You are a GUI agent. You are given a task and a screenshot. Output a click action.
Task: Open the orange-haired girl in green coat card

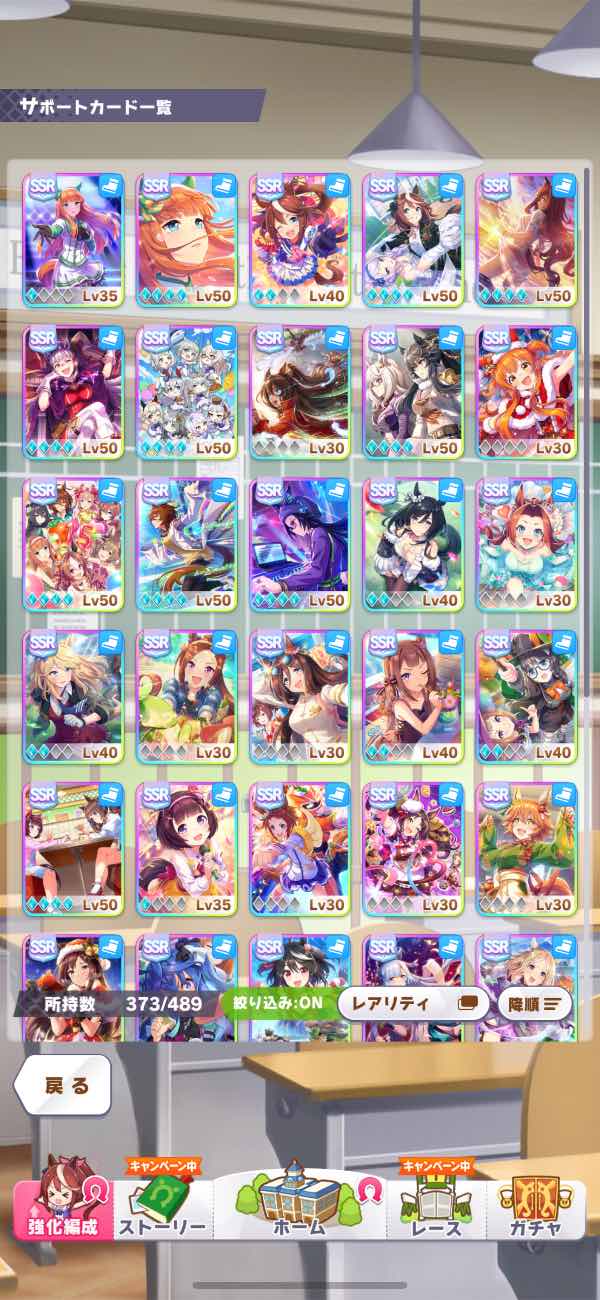(x=526, y=848)
